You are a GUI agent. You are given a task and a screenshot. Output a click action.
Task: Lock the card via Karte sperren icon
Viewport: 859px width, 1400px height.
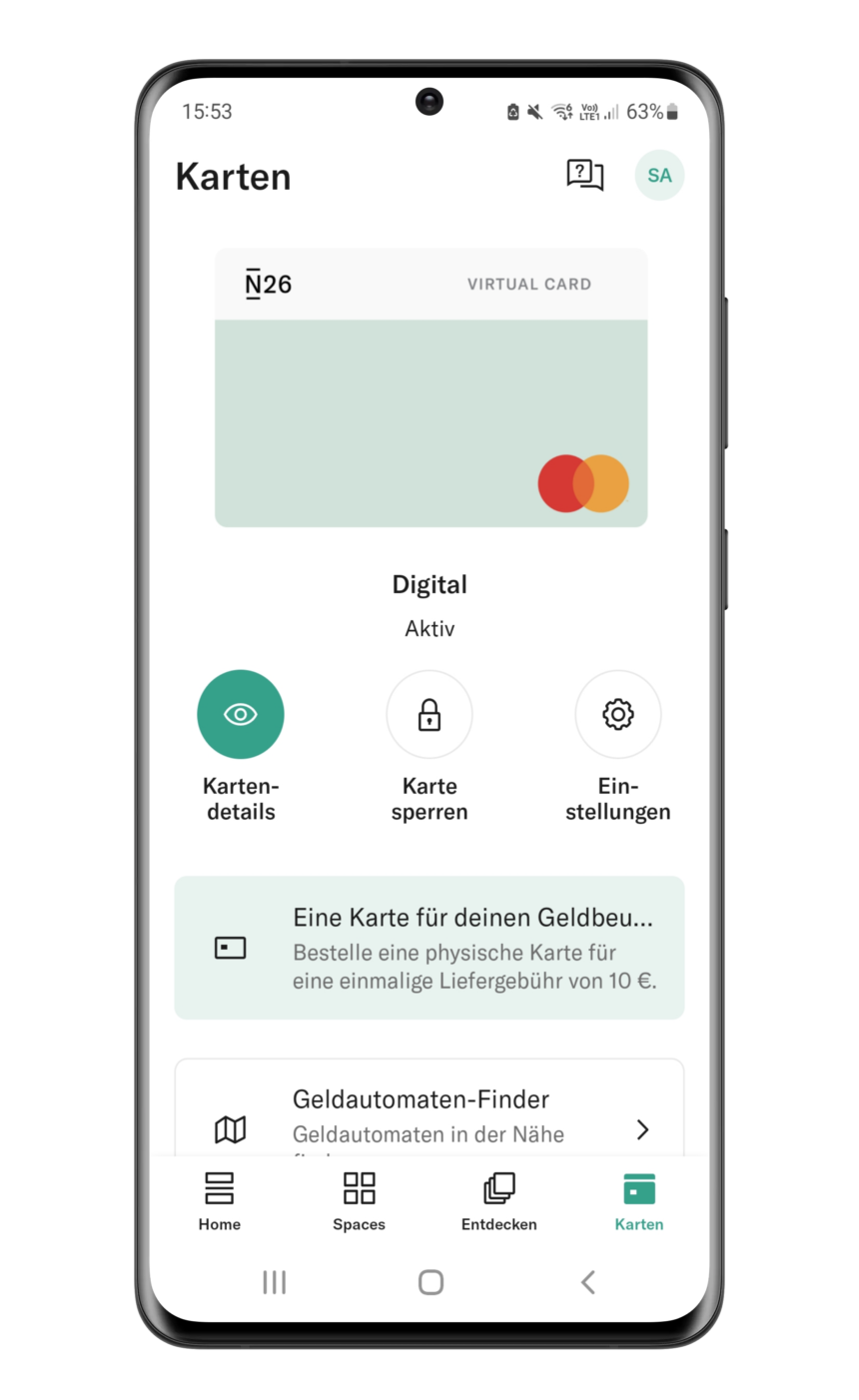click(x=429, y=714)
